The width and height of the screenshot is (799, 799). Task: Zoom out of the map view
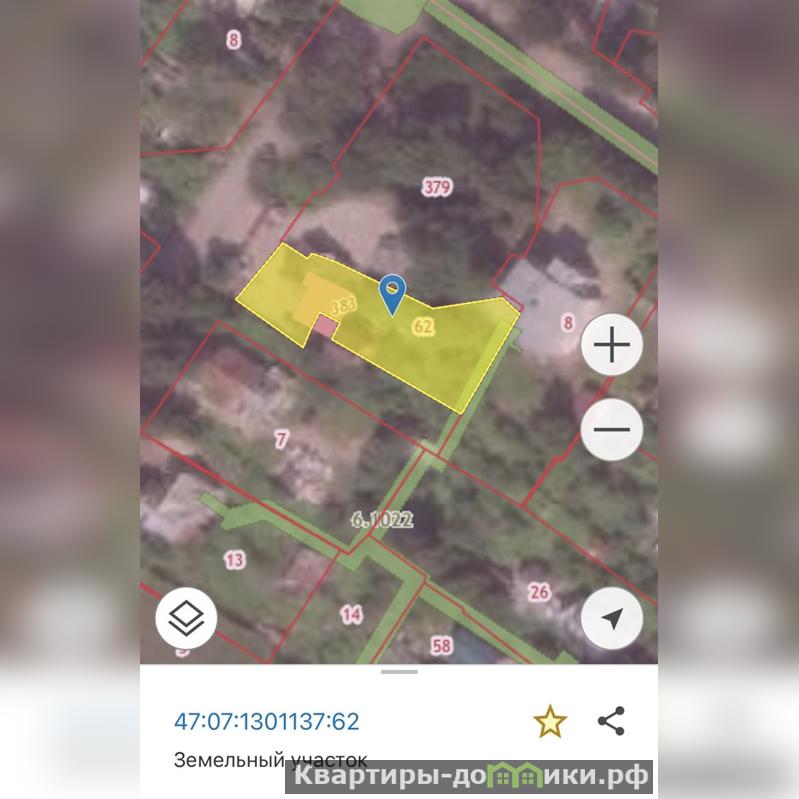point(612,429)
